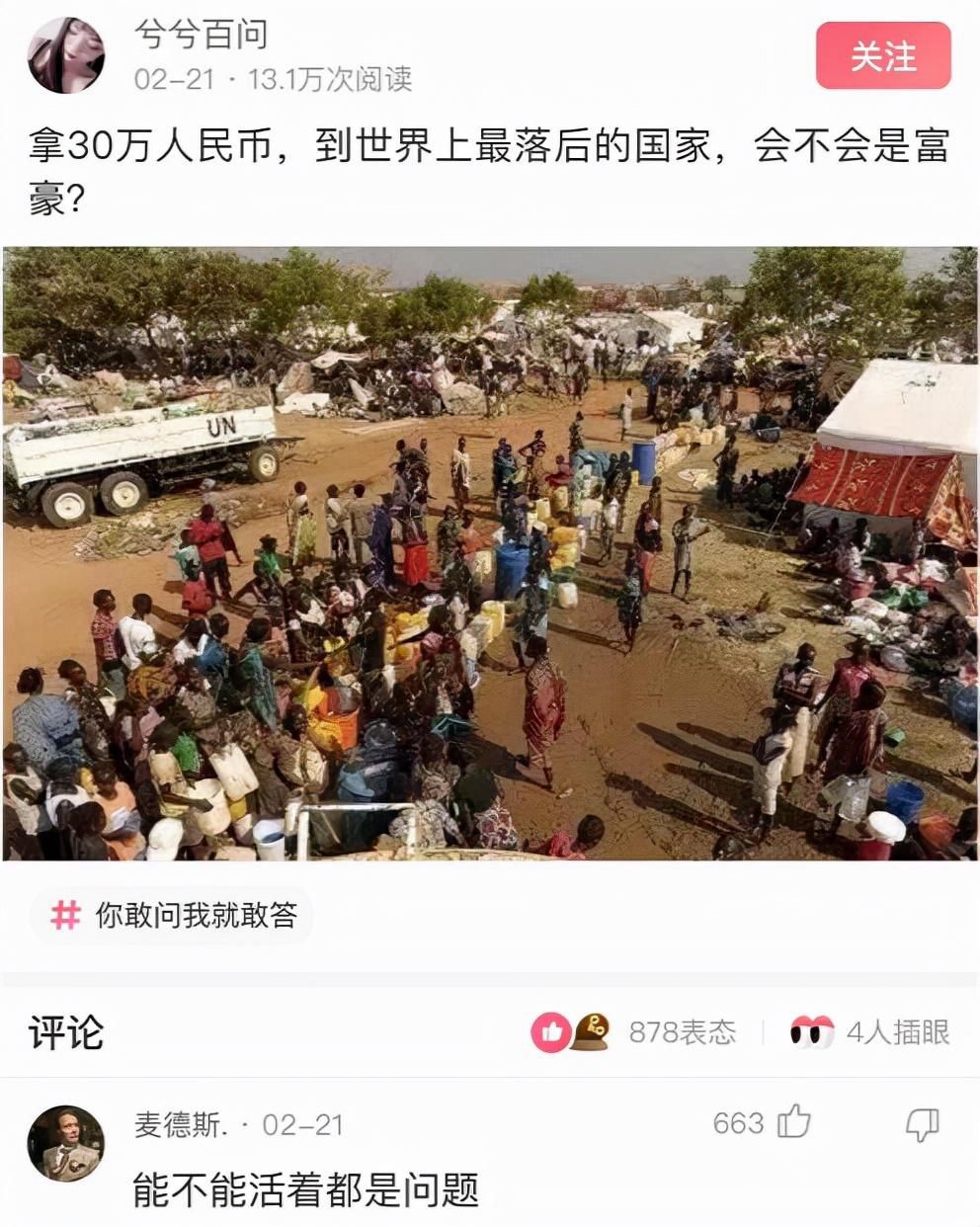This screenshot has height=1227, width=980.
Task: Upvote 麦德斯's comment with the thumbs-up icon
Action: (796, 1121)
